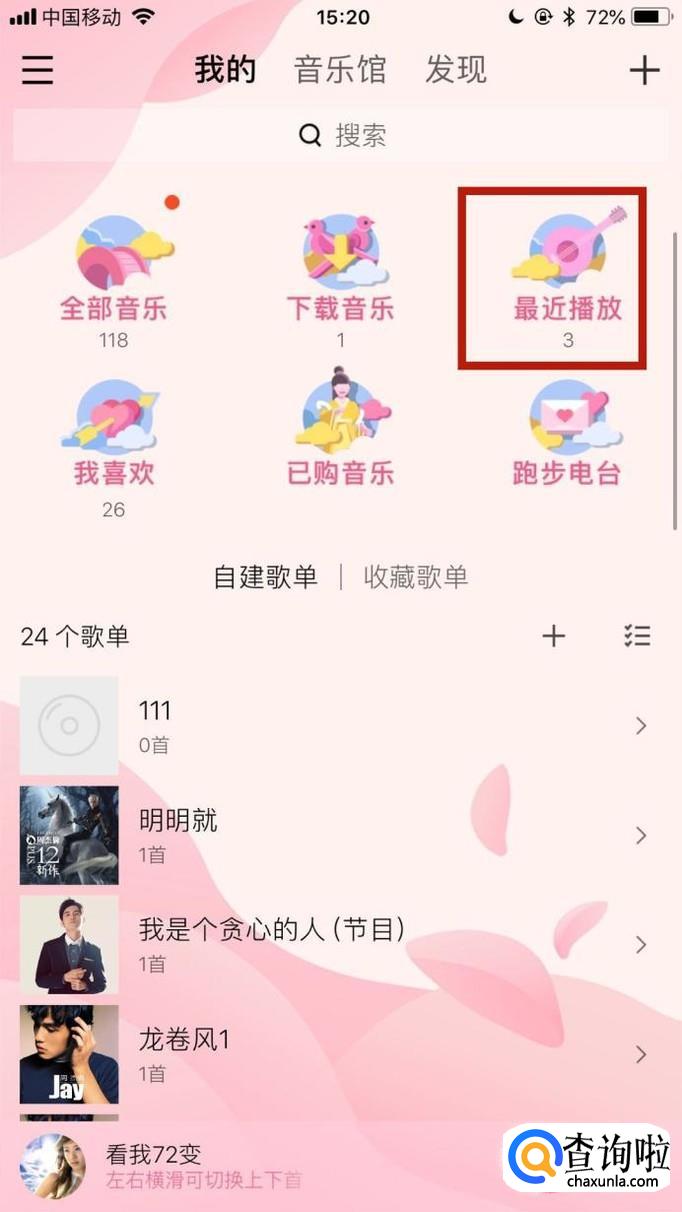Viewport: 682px width, 1212px height.
Task: Open 全部音乐 with 118 songs
Action: (114, 275)
